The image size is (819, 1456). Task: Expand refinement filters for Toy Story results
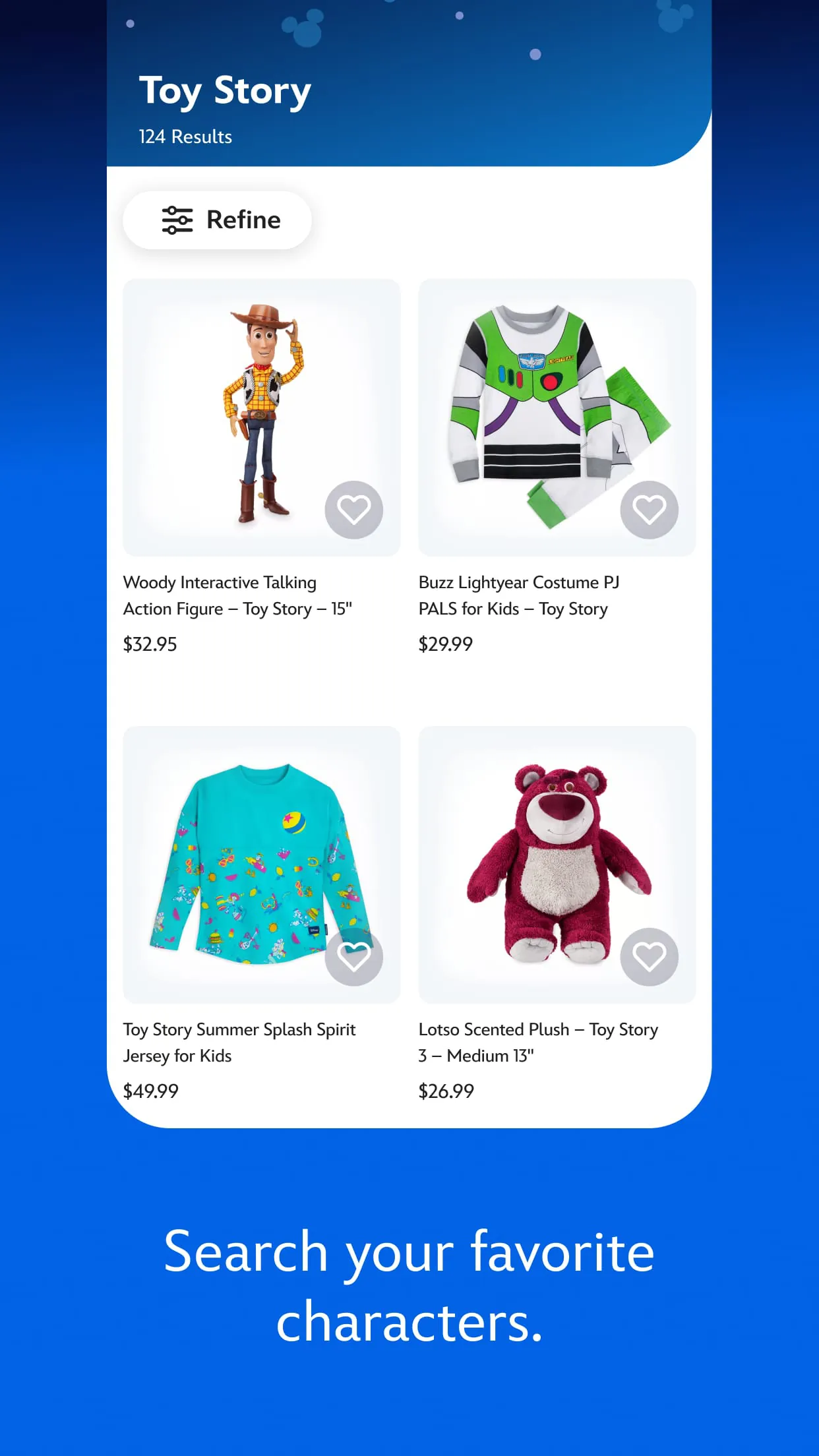(216, 220)
